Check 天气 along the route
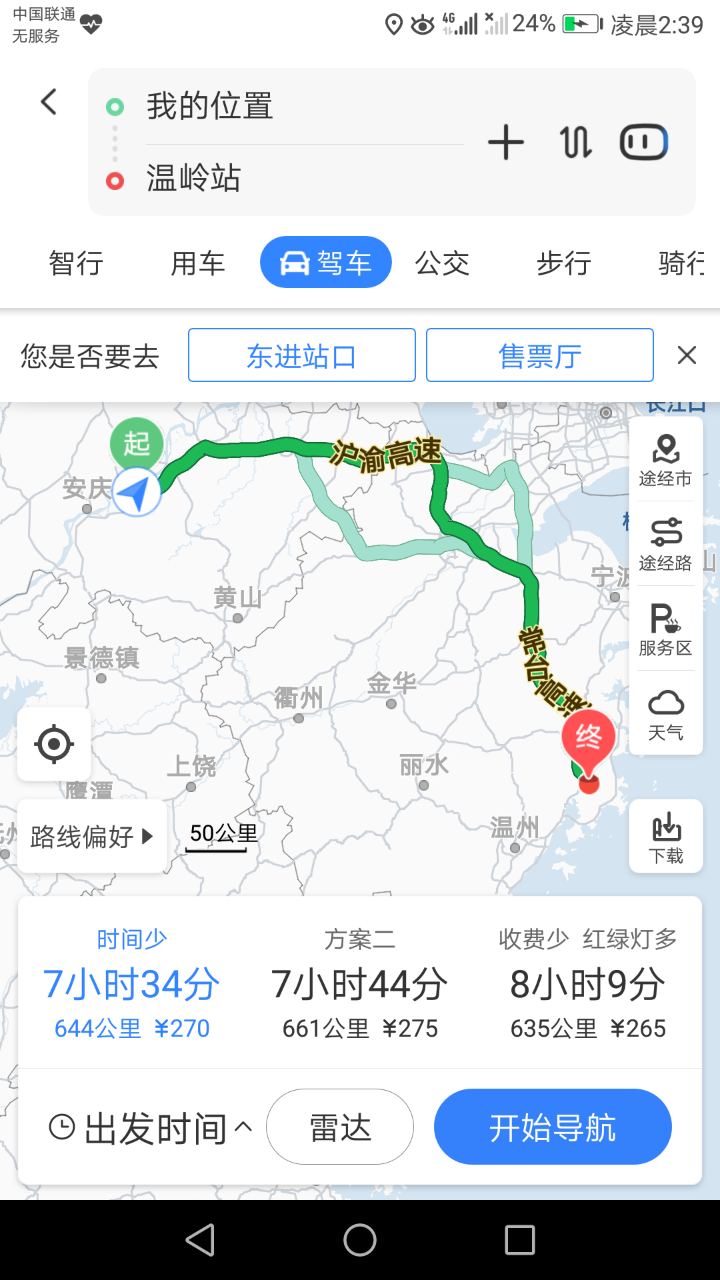The height and width of the screenshot is (1280, 720). [x=665, y=714]
